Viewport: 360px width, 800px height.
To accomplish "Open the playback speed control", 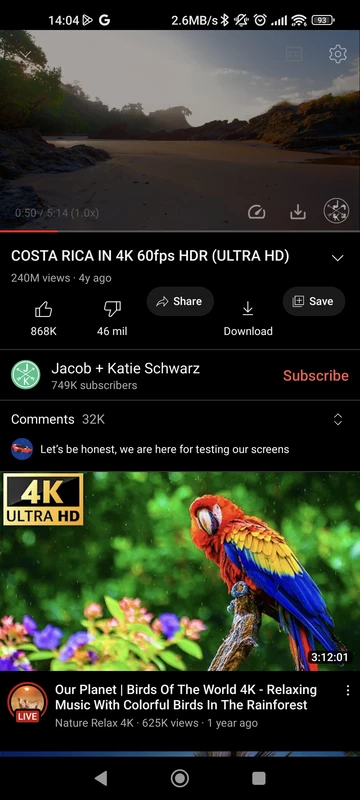I will (x=256, y=212).
